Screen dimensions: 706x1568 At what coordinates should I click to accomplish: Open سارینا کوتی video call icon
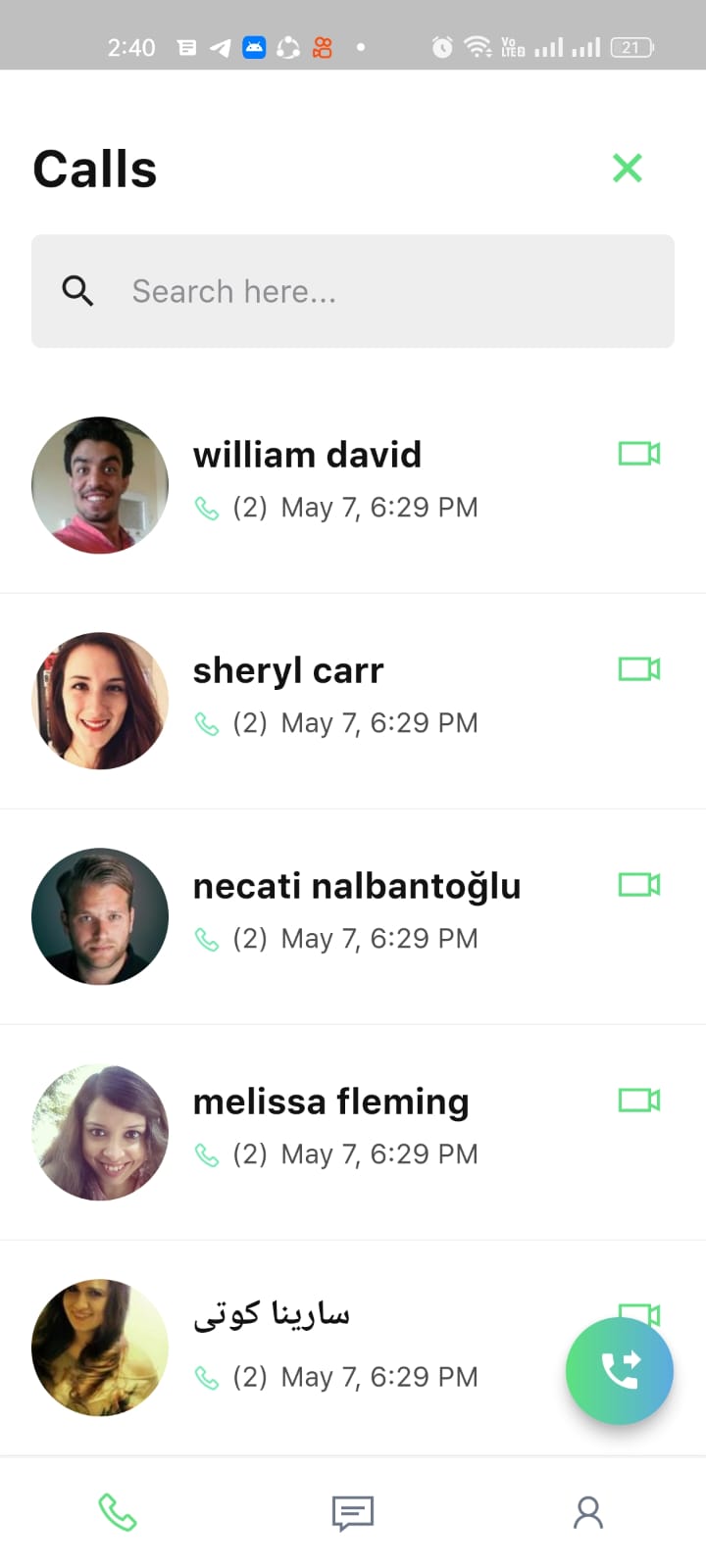coord(638,1313)
